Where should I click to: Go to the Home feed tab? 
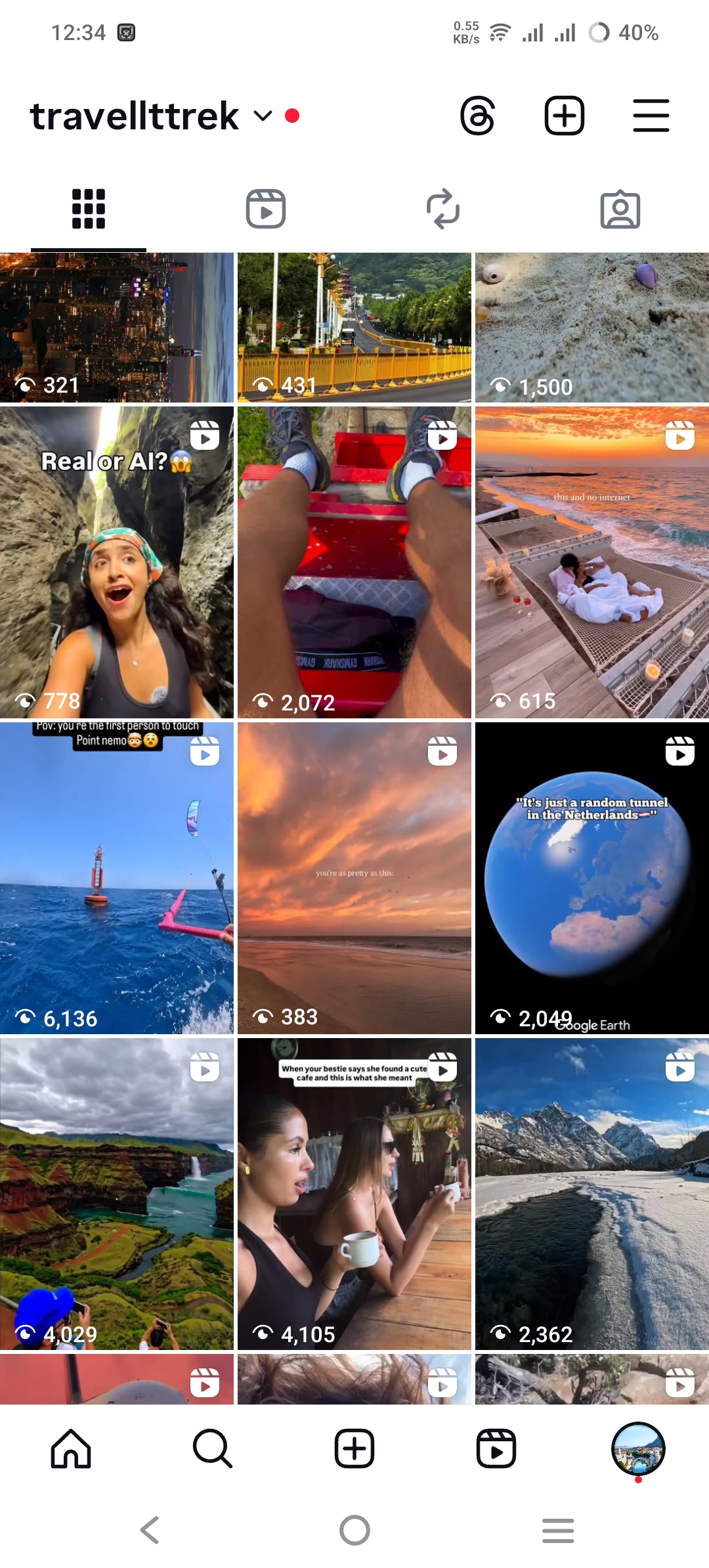coord(71,1448)
